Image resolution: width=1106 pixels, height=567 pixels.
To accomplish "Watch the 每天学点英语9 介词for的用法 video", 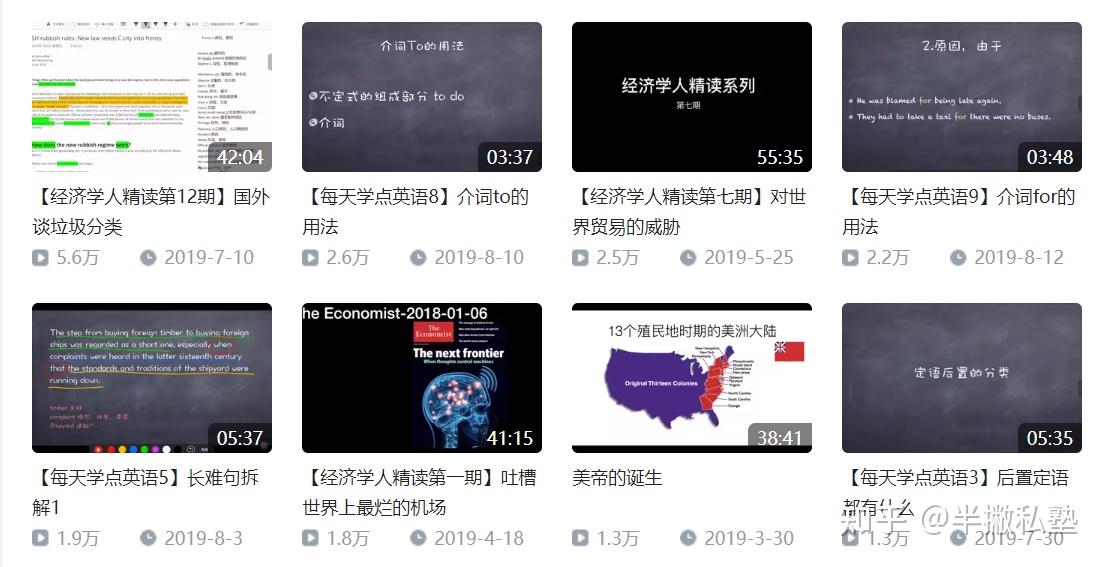I will click(x=962, y=97).
